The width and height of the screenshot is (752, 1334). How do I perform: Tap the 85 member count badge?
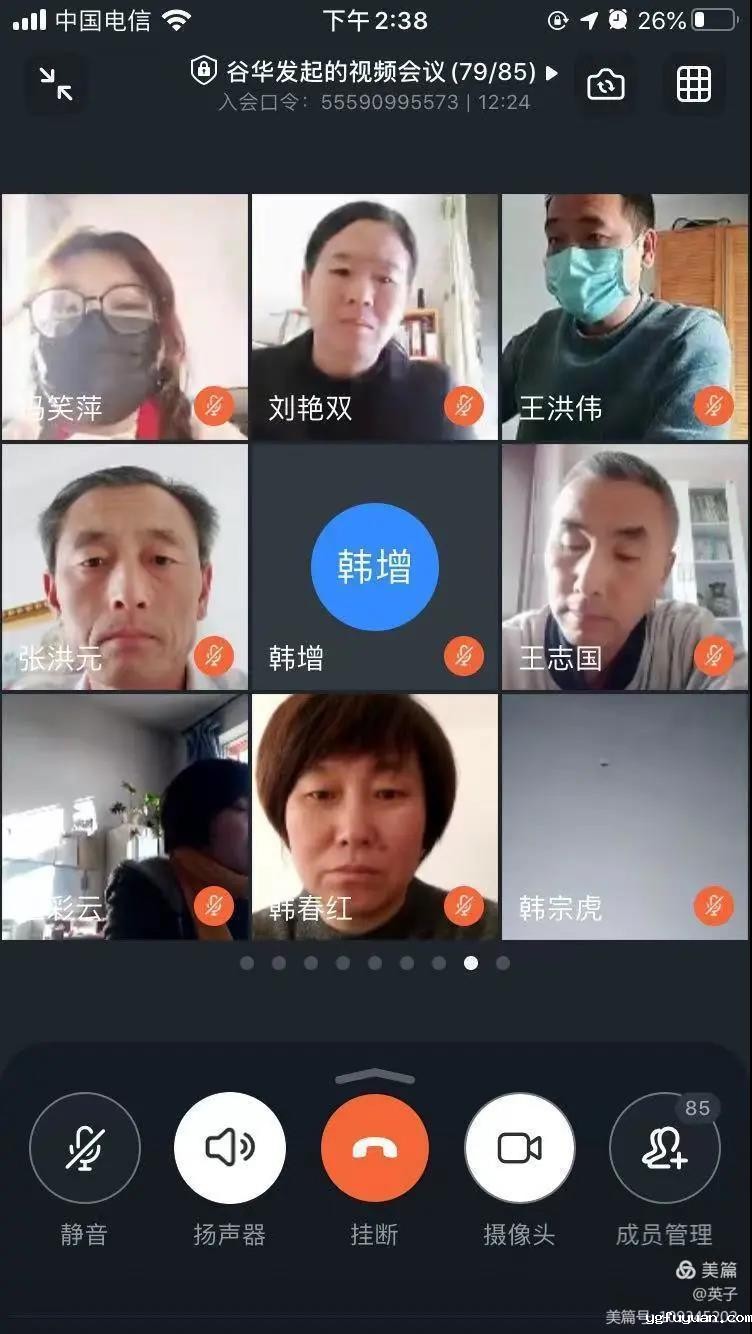697,1109
